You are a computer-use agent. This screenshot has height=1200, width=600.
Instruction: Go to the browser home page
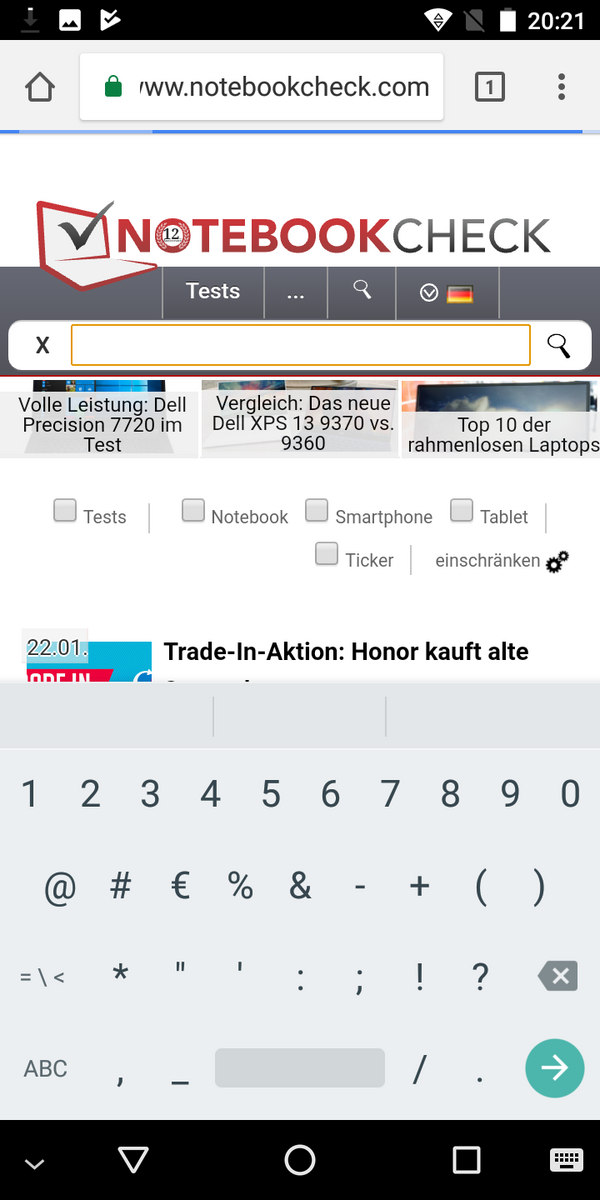tap(39, 87)
